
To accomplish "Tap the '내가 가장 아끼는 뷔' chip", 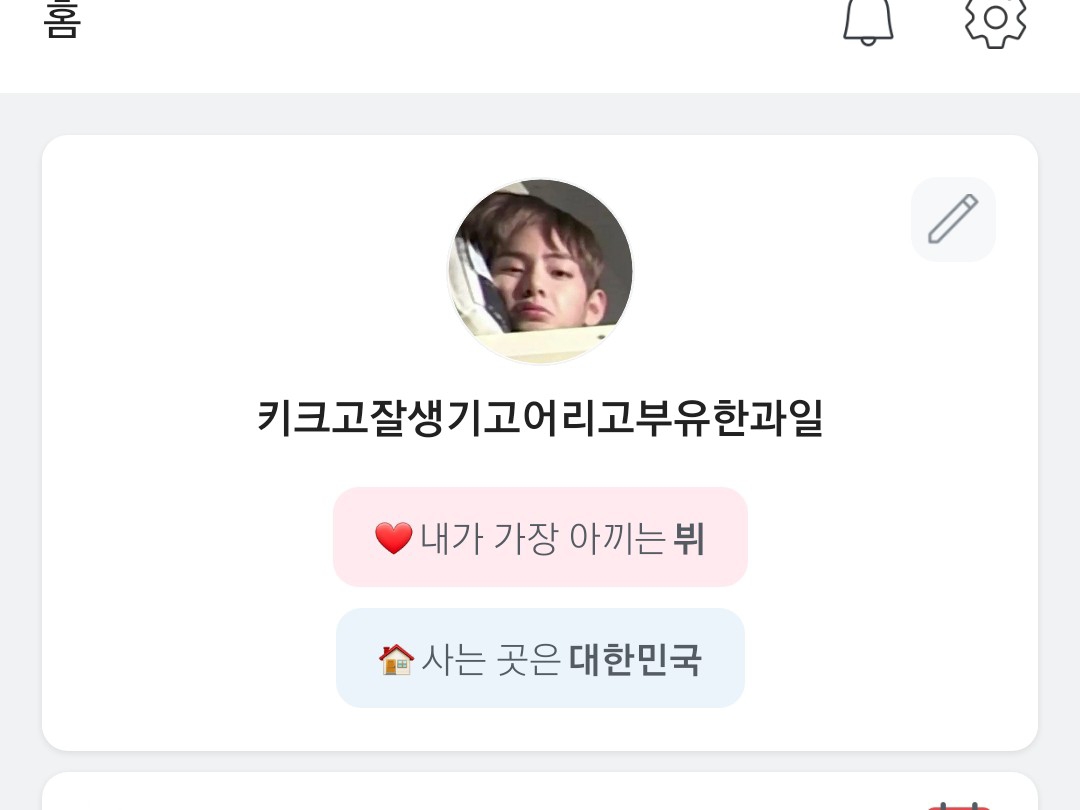I will click(540, 538).
